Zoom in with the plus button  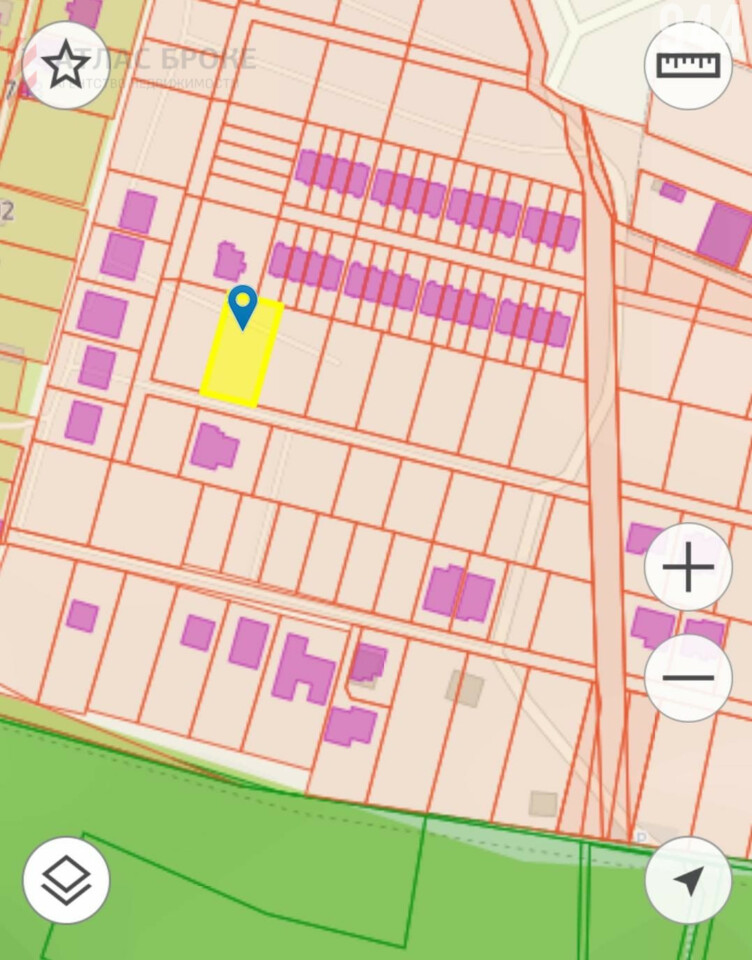point(688,567)
